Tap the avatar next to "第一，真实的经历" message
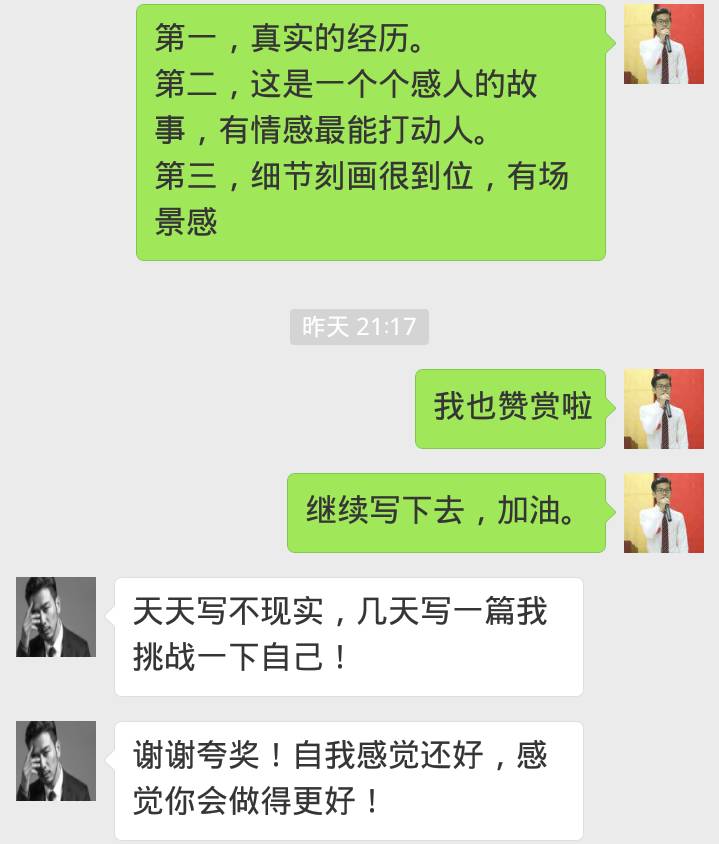719x844 pixels. (x=663, y=44)
